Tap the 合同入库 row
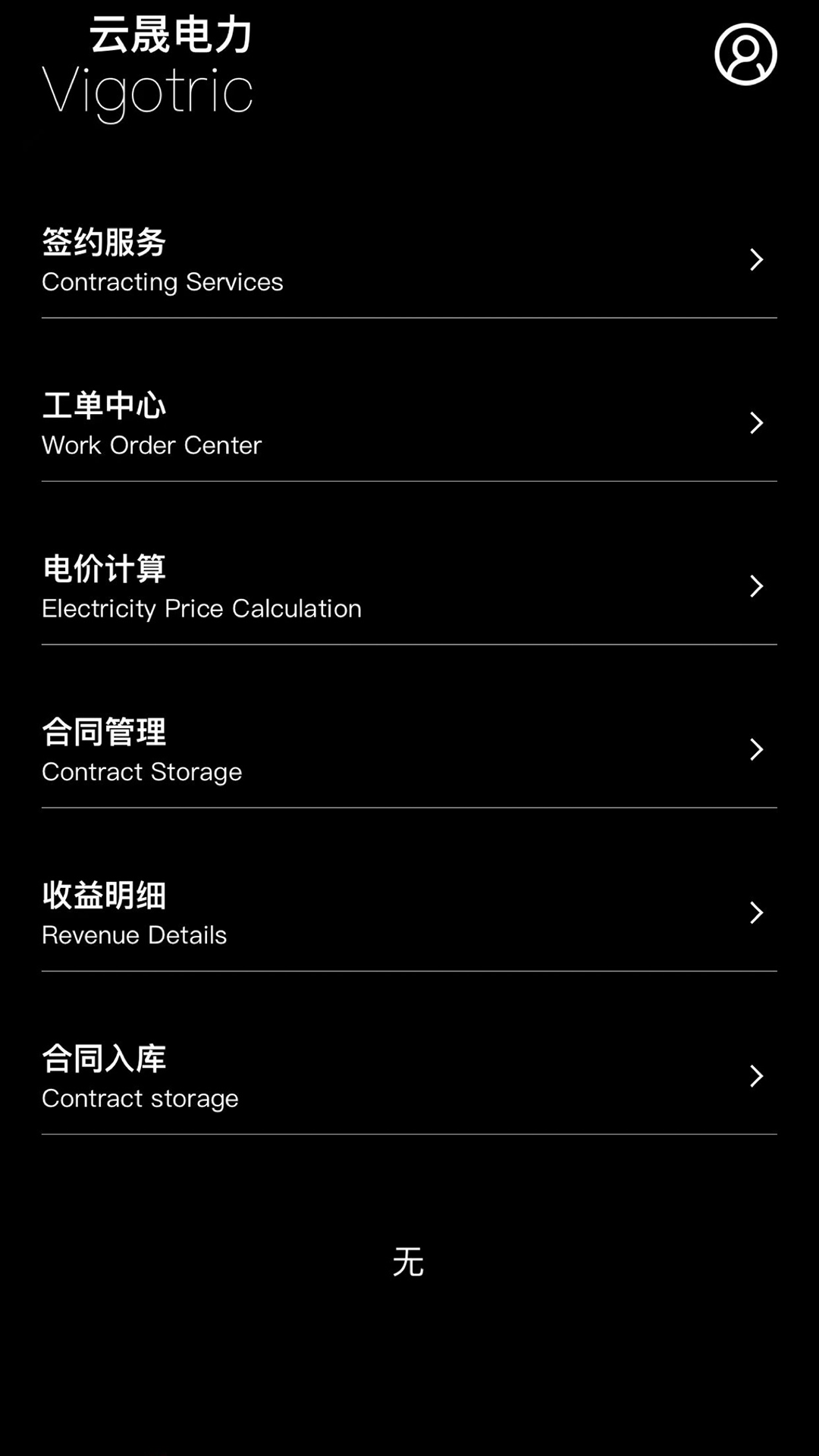 [x=409, y=1077]
